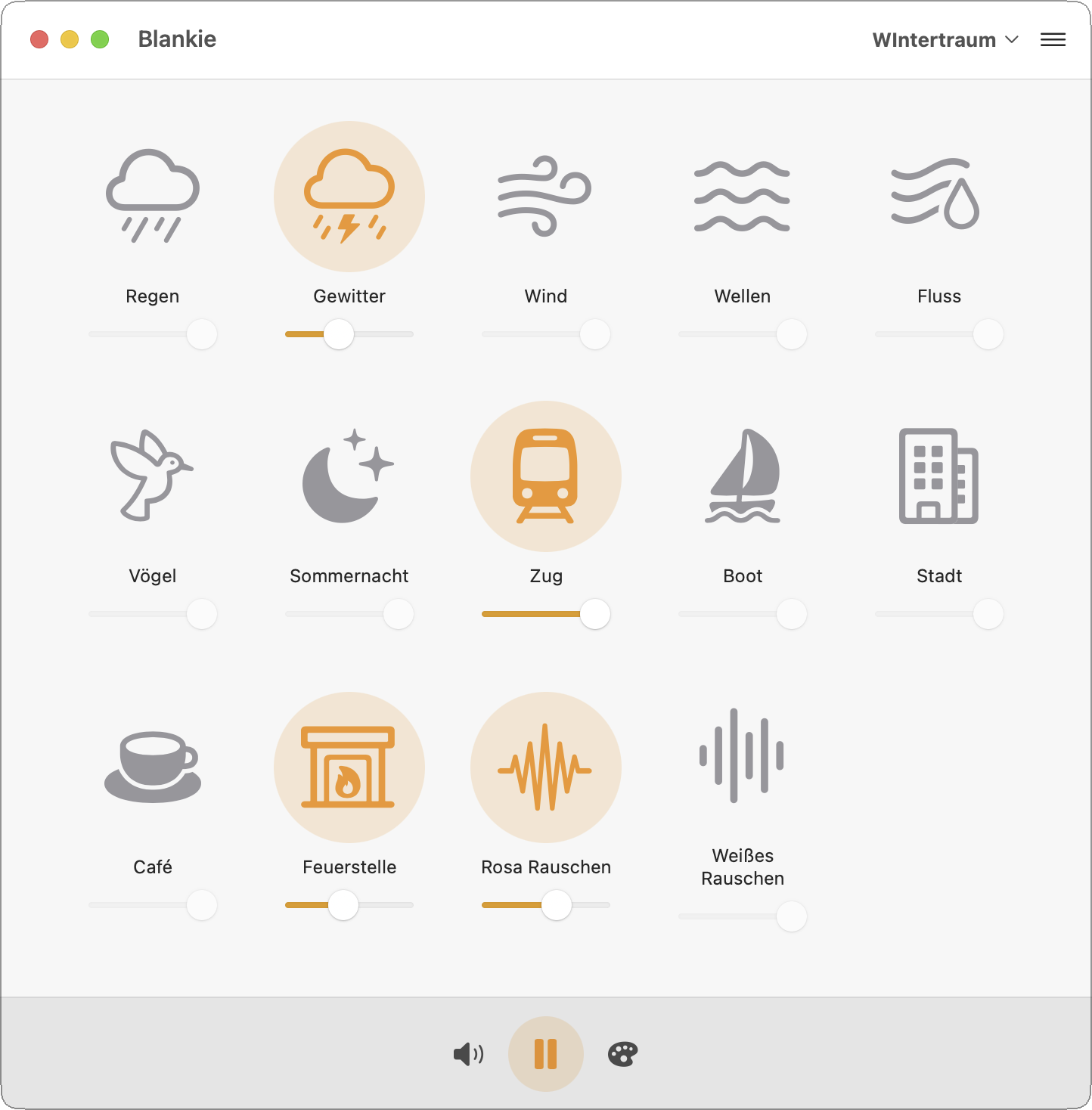Toggle the Wellen sound on

742,197
